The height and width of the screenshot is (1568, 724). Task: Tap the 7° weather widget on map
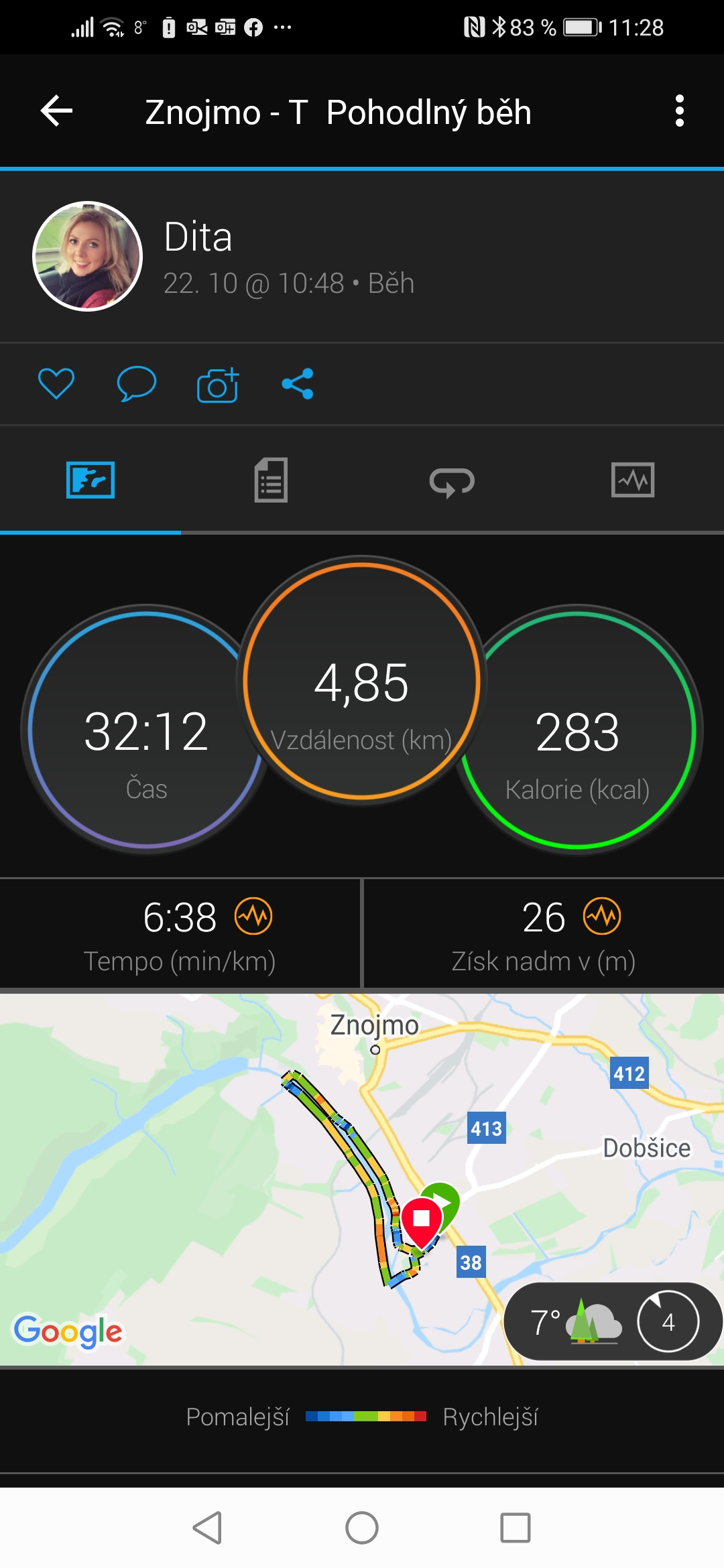[x=613, y=1321]
